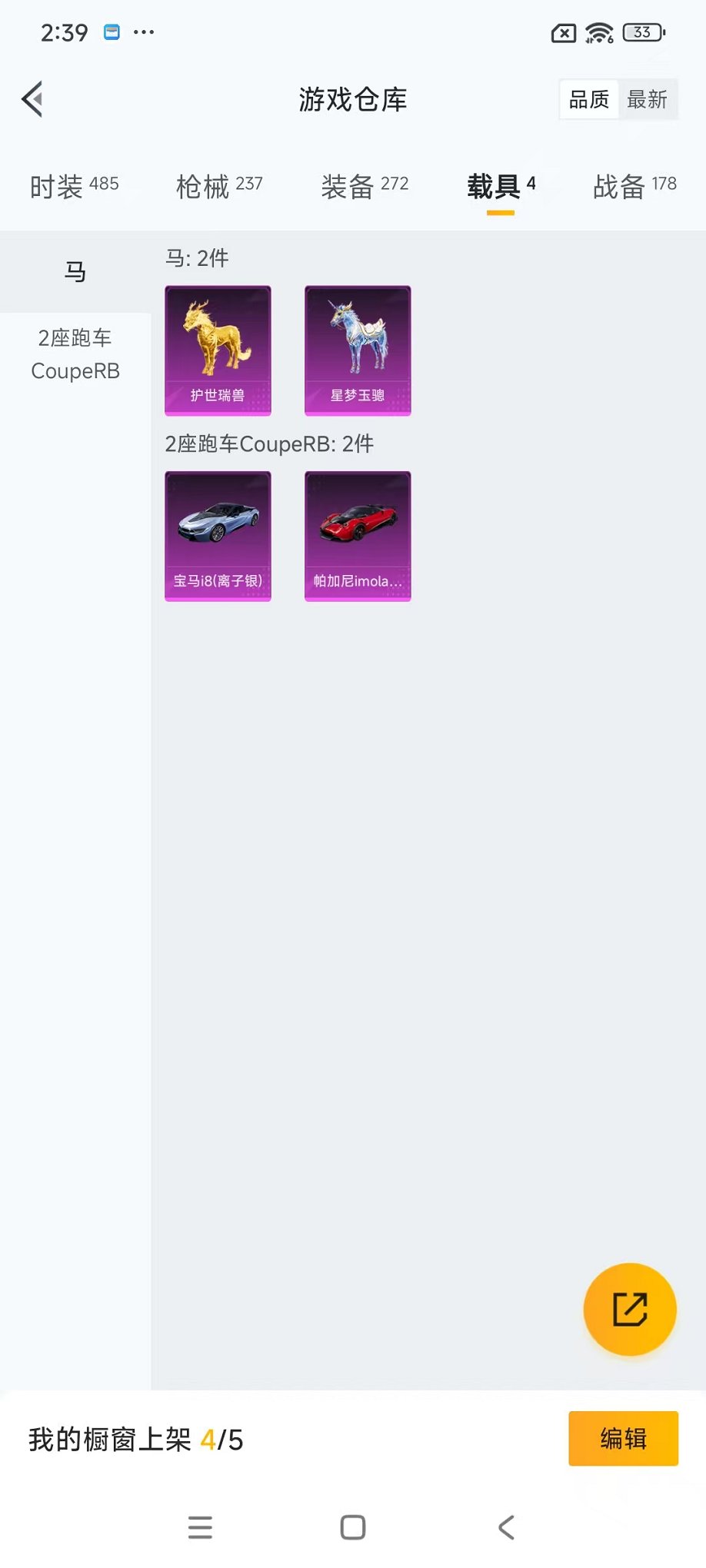Open the 星梦玉骢 horse item
Screen dimensions: 706x1568
[358, 350]
